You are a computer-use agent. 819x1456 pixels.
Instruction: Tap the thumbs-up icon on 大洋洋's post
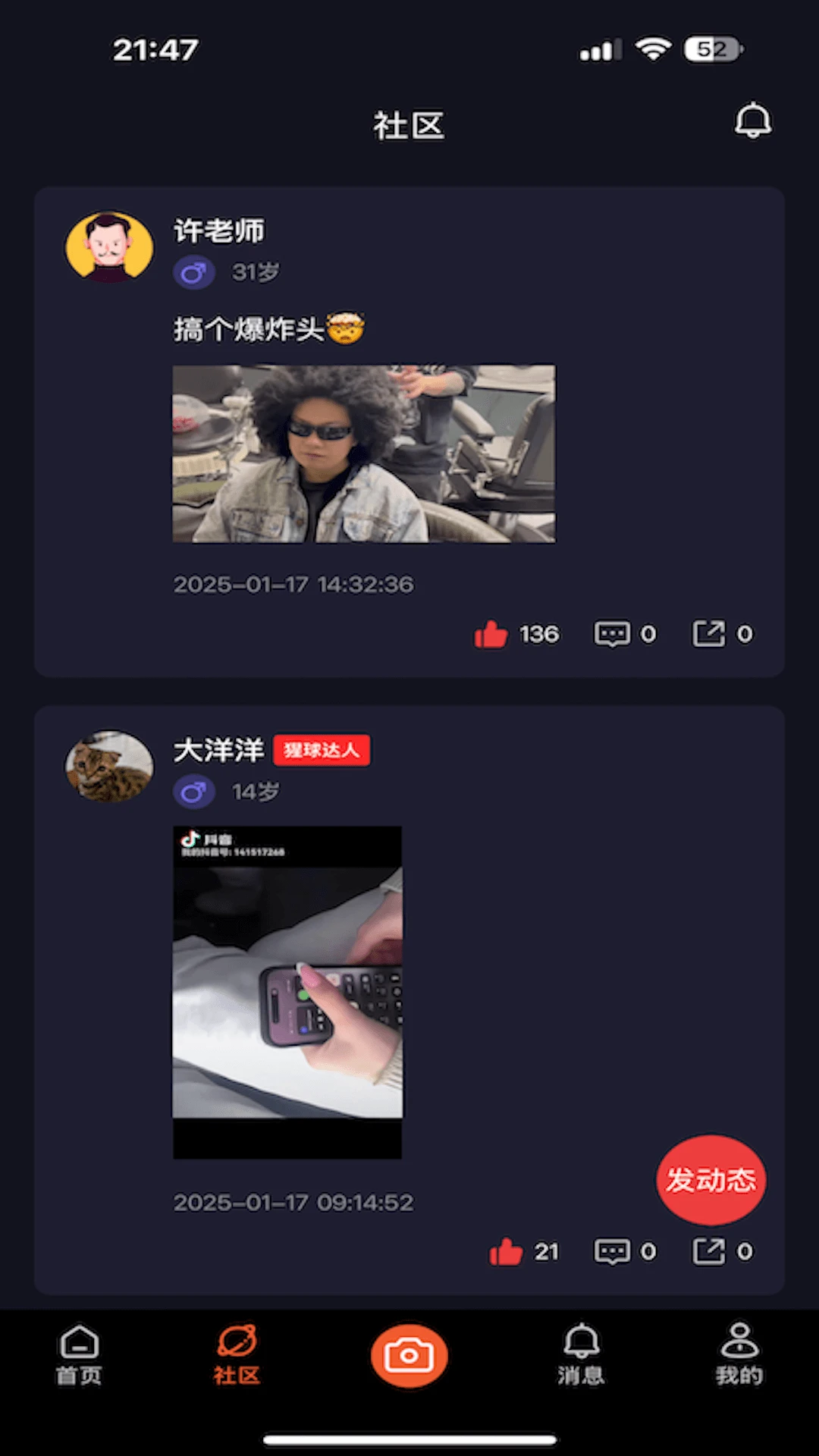(x=505, y=1251)
